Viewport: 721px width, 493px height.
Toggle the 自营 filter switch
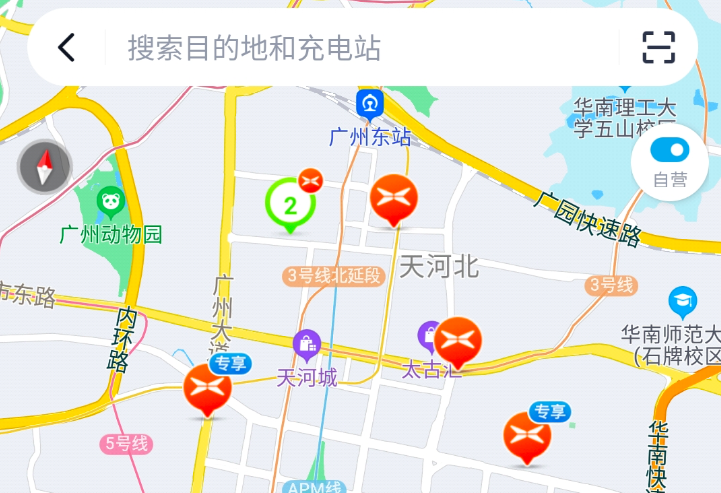tap(670, 151)
